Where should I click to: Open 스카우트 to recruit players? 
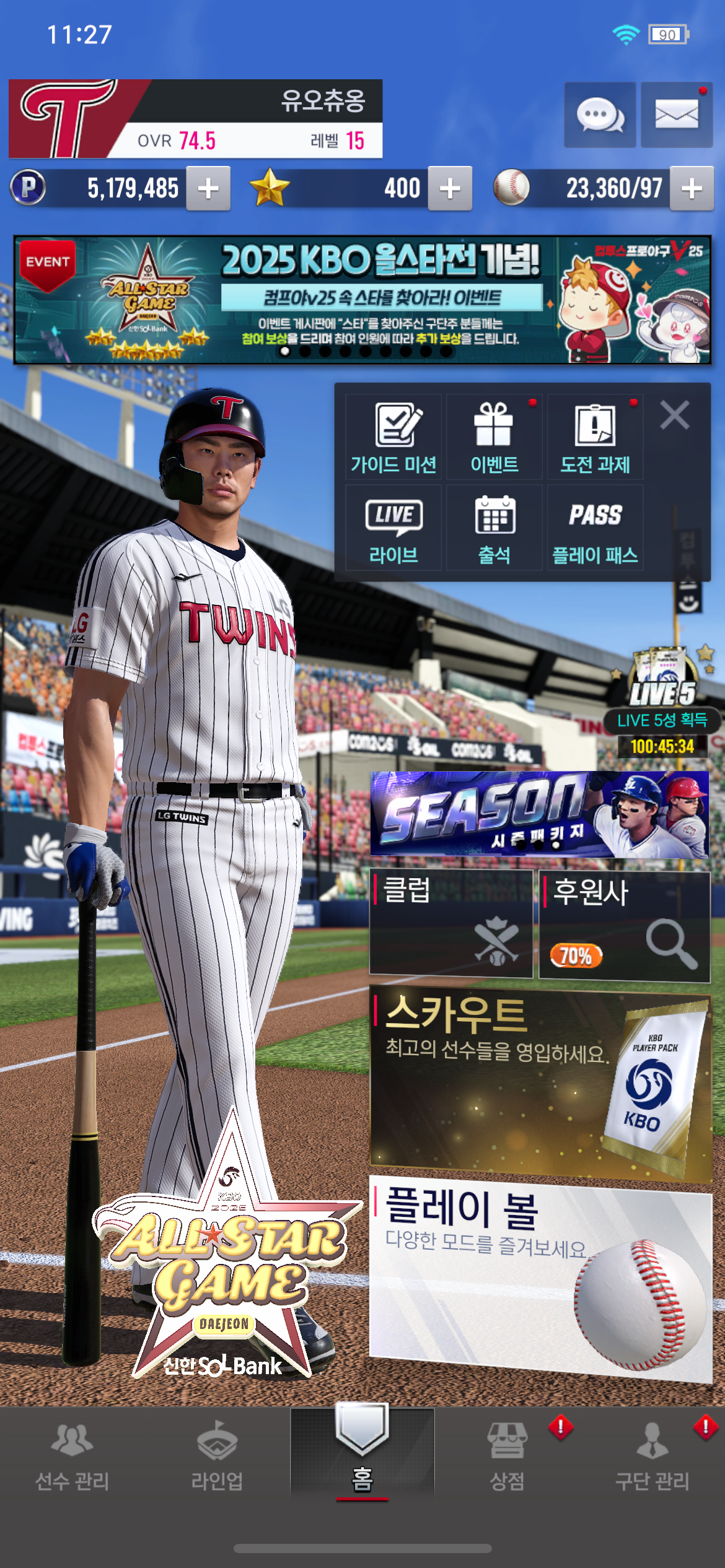pyautogui.click(x=540, y=1085)
